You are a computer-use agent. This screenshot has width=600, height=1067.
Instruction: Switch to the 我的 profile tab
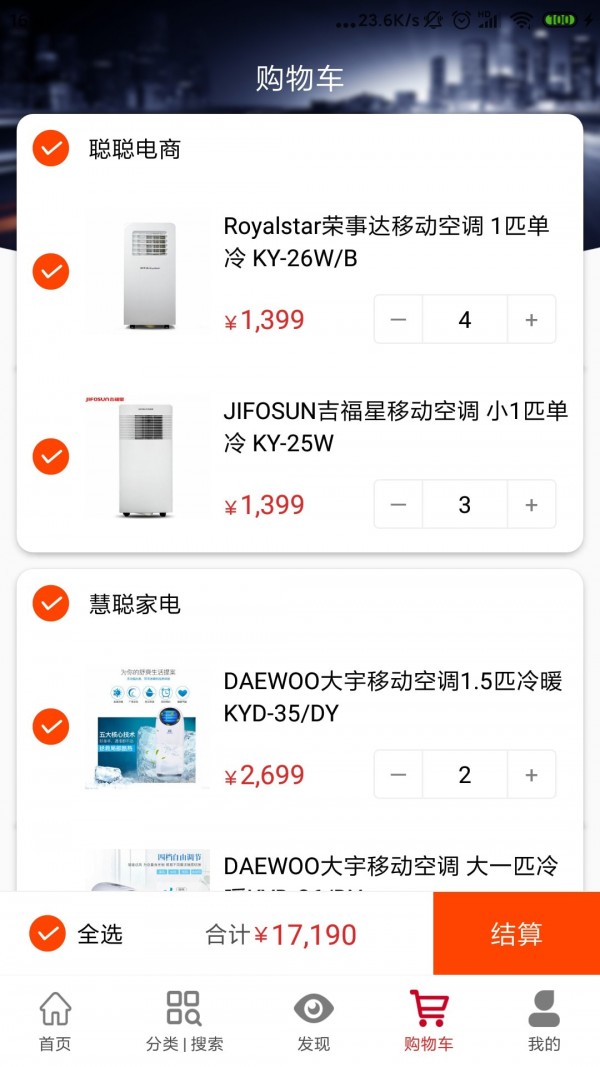(544, 1021)
